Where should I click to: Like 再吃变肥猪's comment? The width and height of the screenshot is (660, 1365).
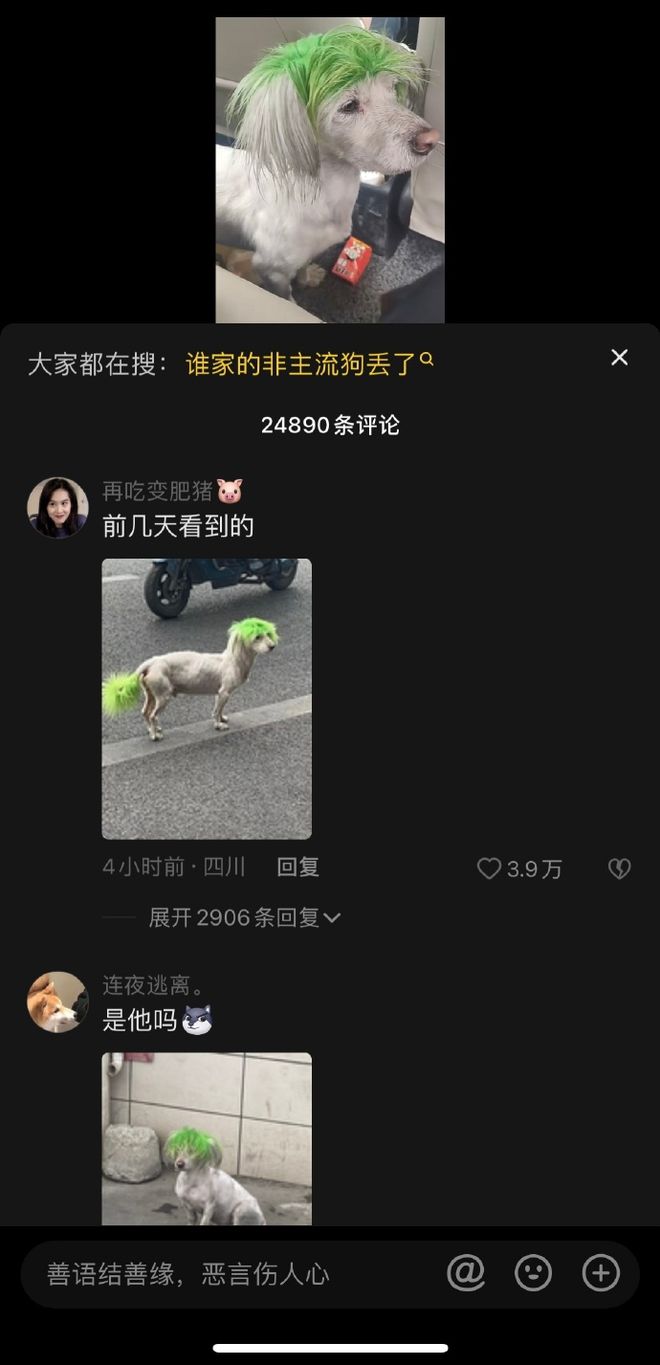pyautogui.click(x=489, y=869)
